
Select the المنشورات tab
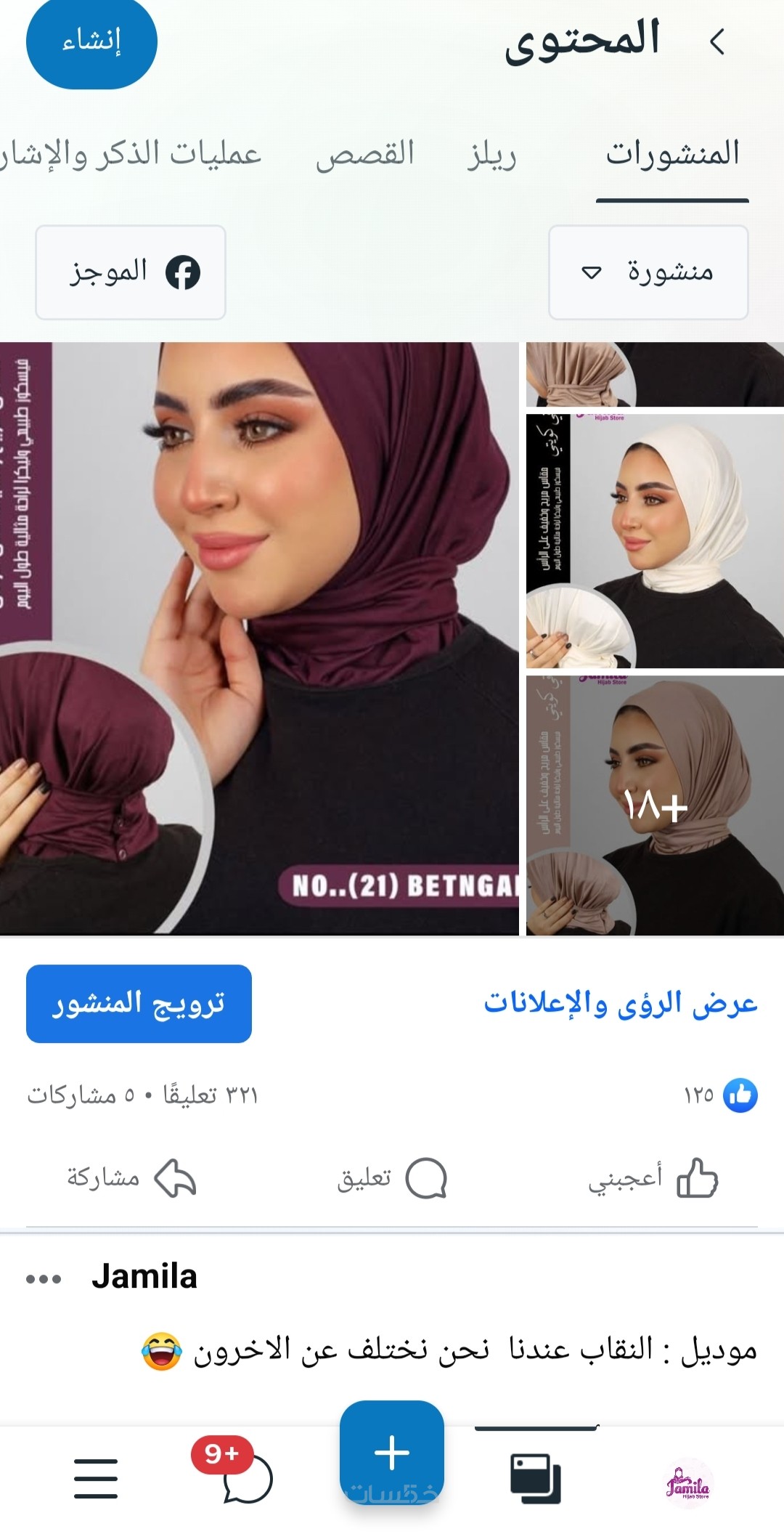click(x=672, y=155)
